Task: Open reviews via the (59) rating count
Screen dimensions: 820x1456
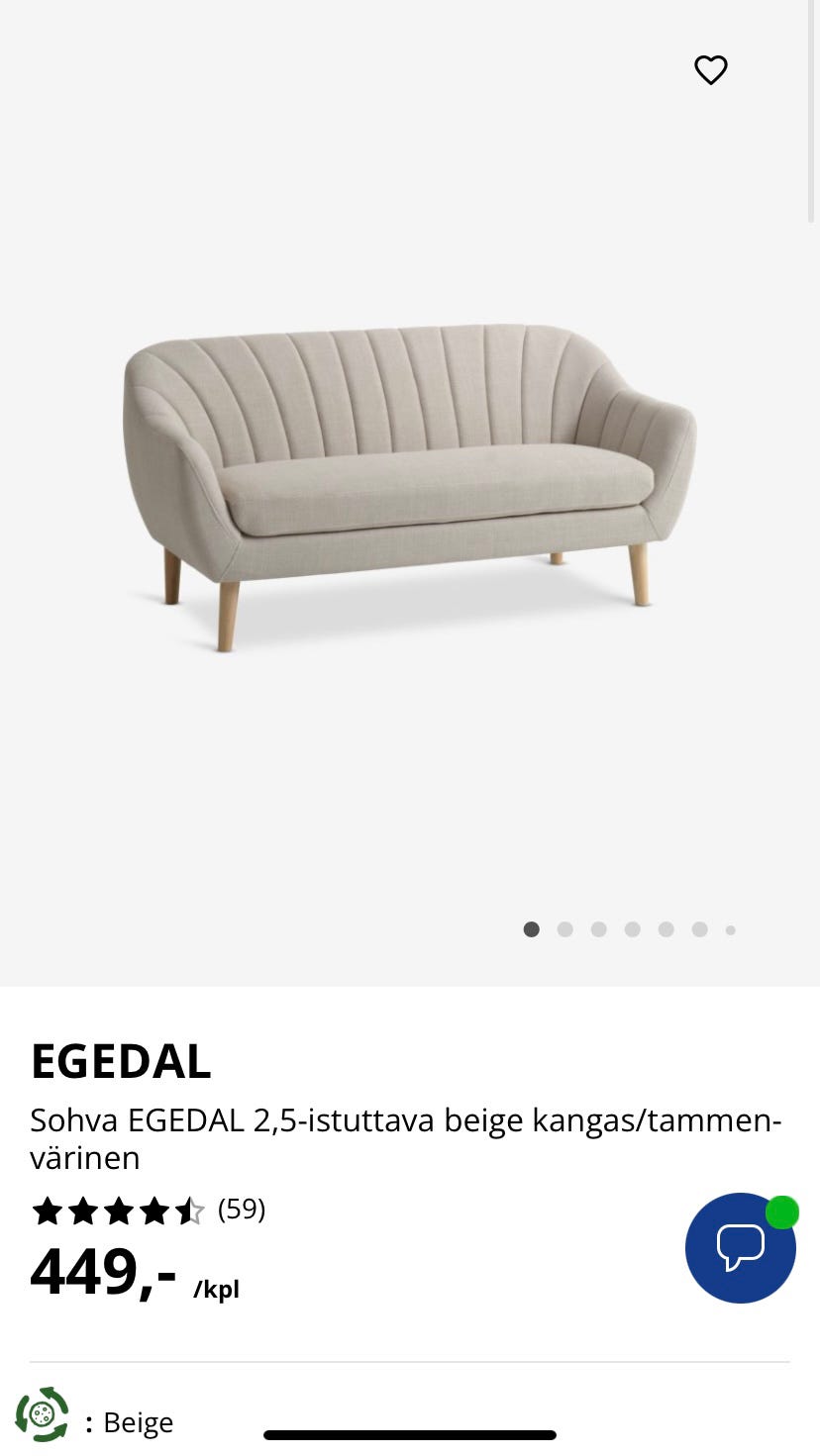Action: click(241, 1210)
